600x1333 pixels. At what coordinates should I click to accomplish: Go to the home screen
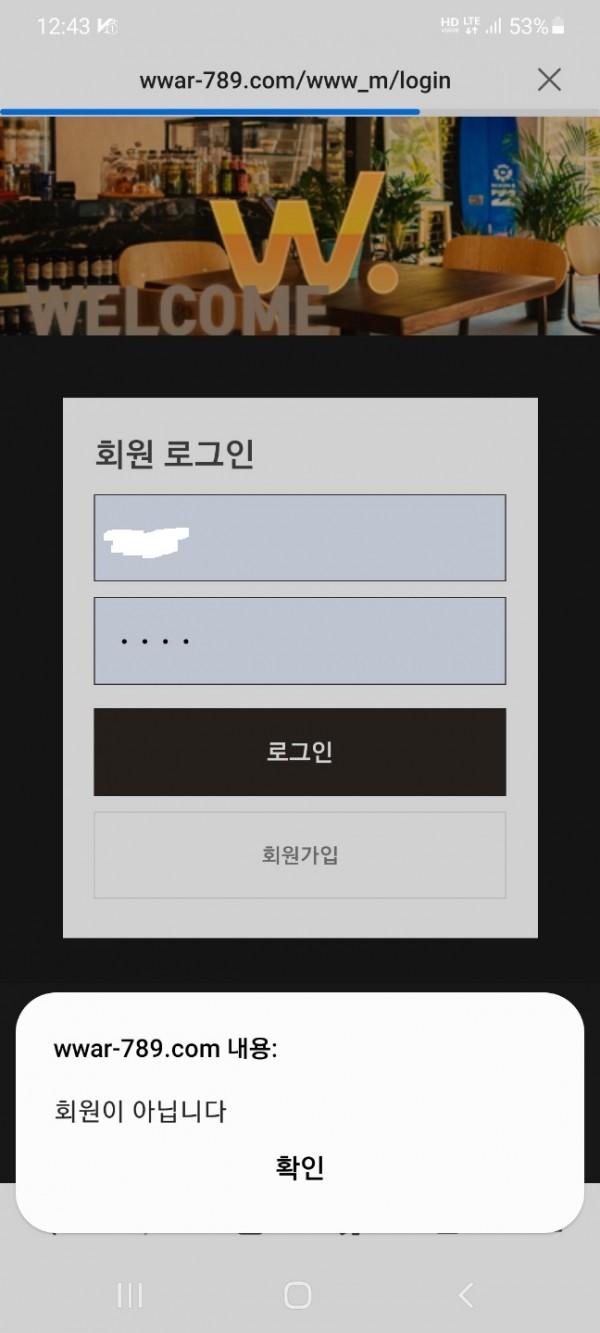[x=298, y=1296]
